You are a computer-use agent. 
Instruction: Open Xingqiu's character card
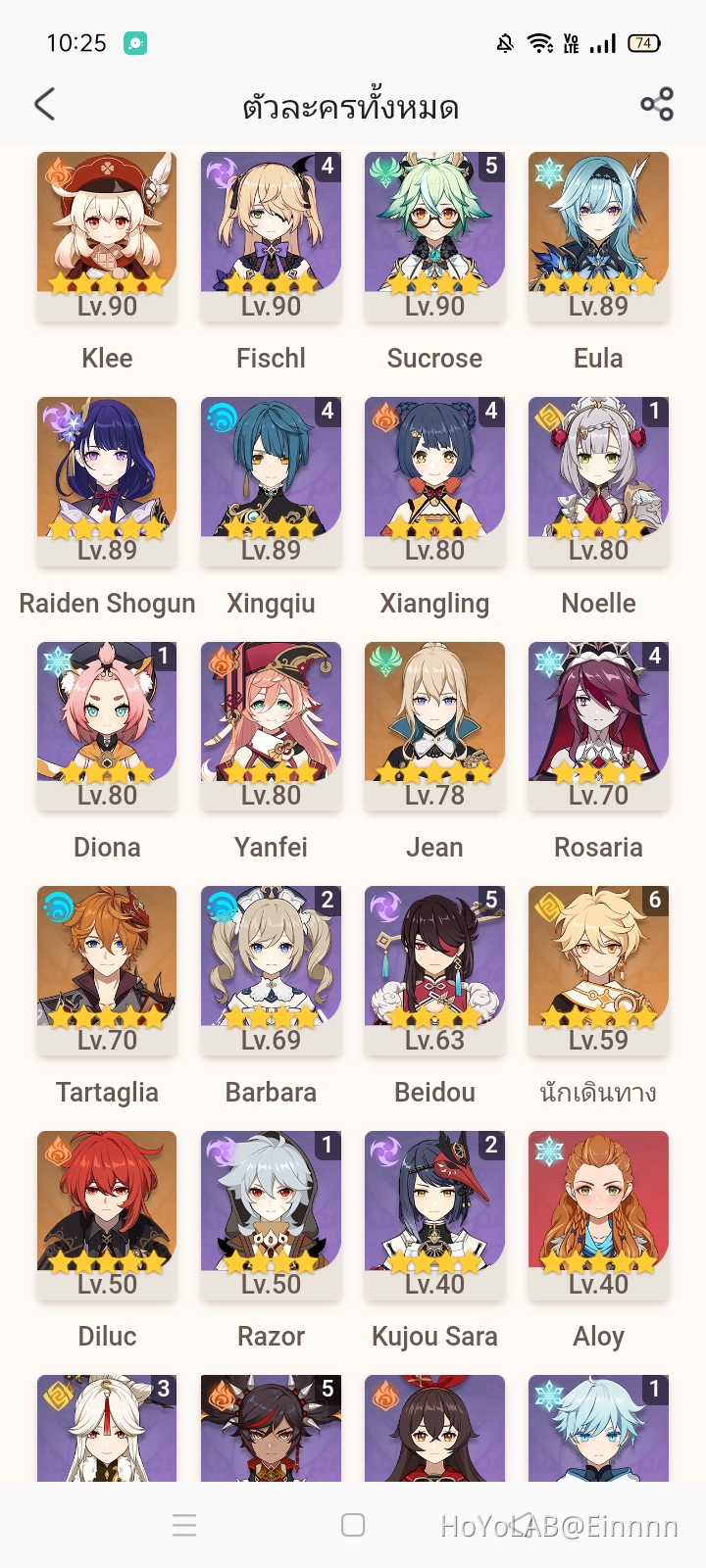click(271, 480)
